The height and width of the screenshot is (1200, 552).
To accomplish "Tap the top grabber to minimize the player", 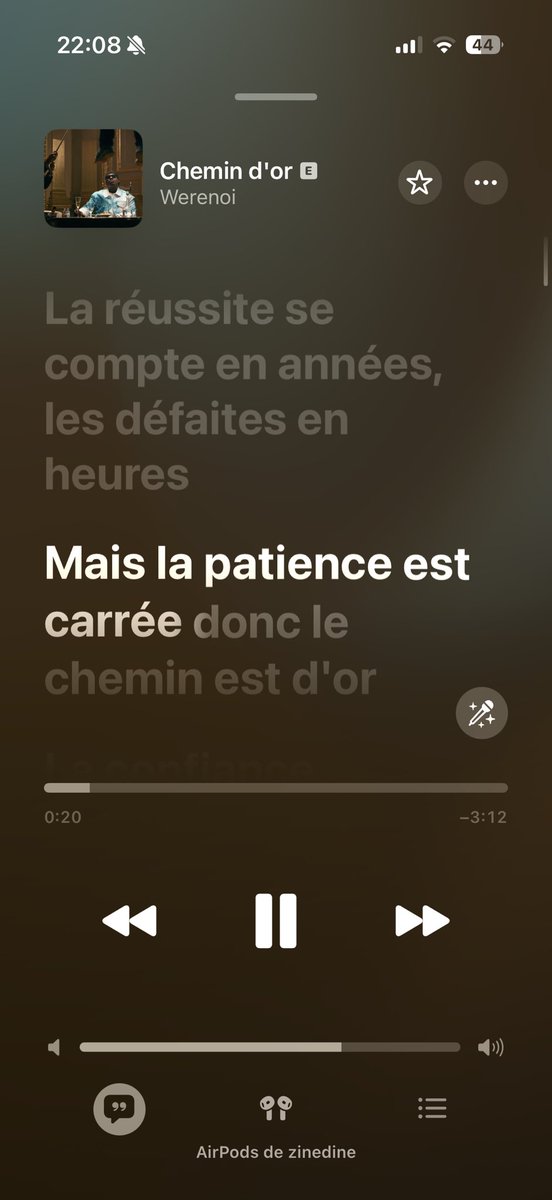I will point(276,97).
